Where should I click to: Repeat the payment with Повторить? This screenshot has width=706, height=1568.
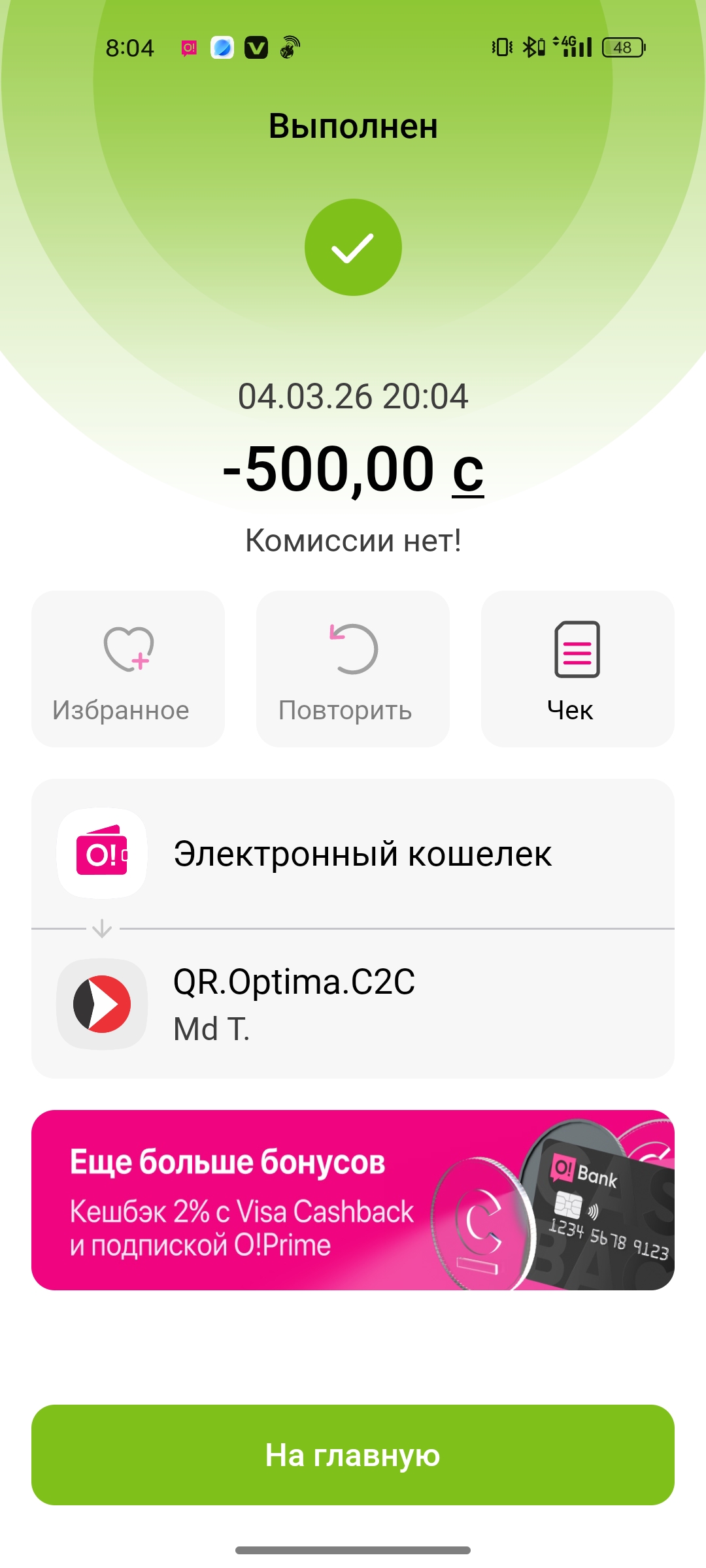click(353, 668)
